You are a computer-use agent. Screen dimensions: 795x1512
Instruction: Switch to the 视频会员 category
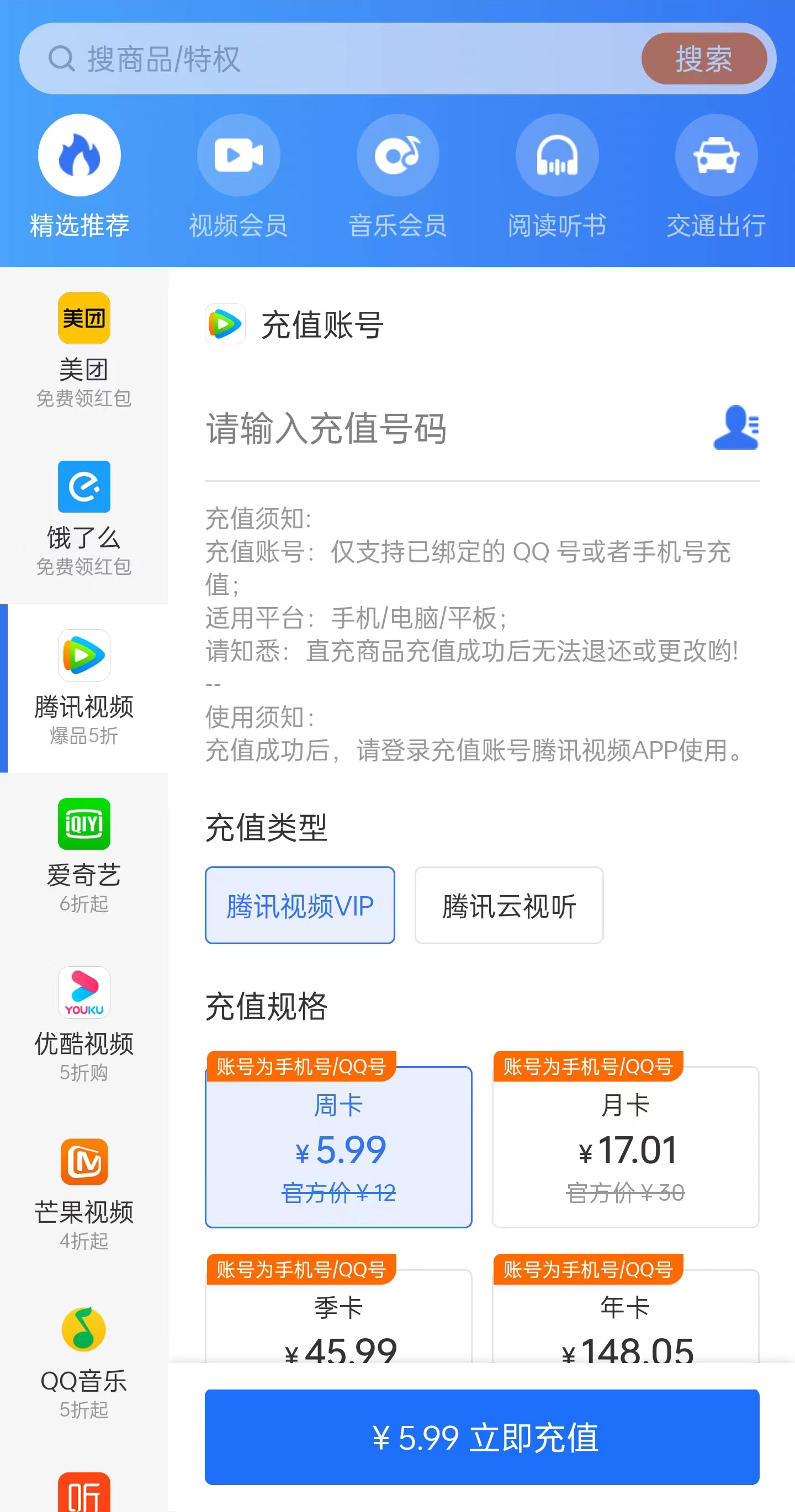tap(239, 176)
